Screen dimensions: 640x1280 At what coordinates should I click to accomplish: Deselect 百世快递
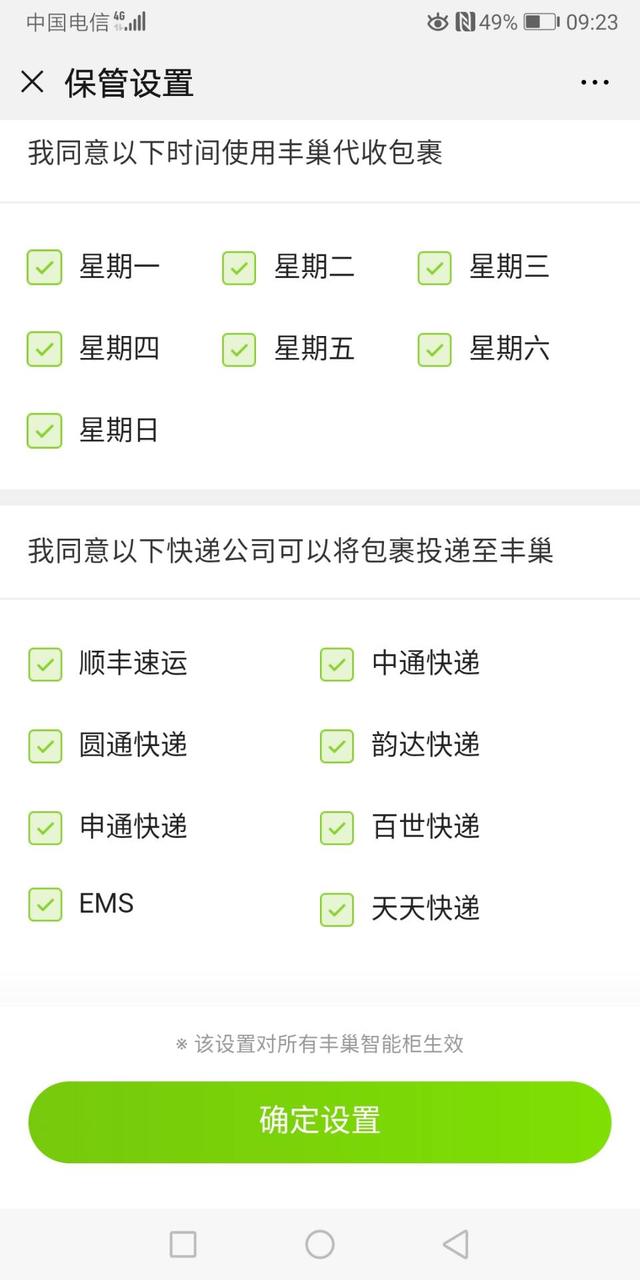(x=337, y=828)
